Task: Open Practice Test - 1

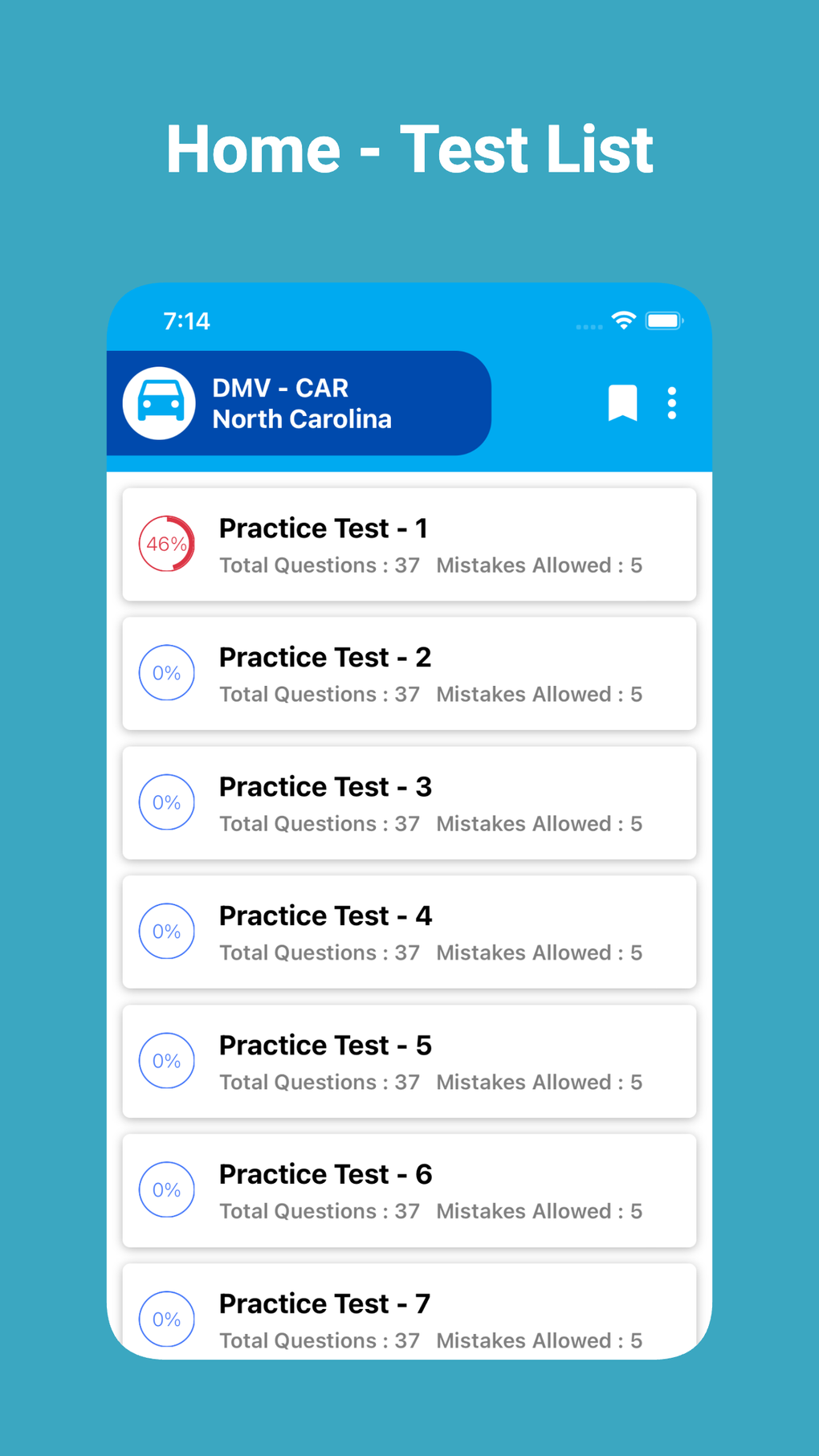Action: (x=409, y=544)
